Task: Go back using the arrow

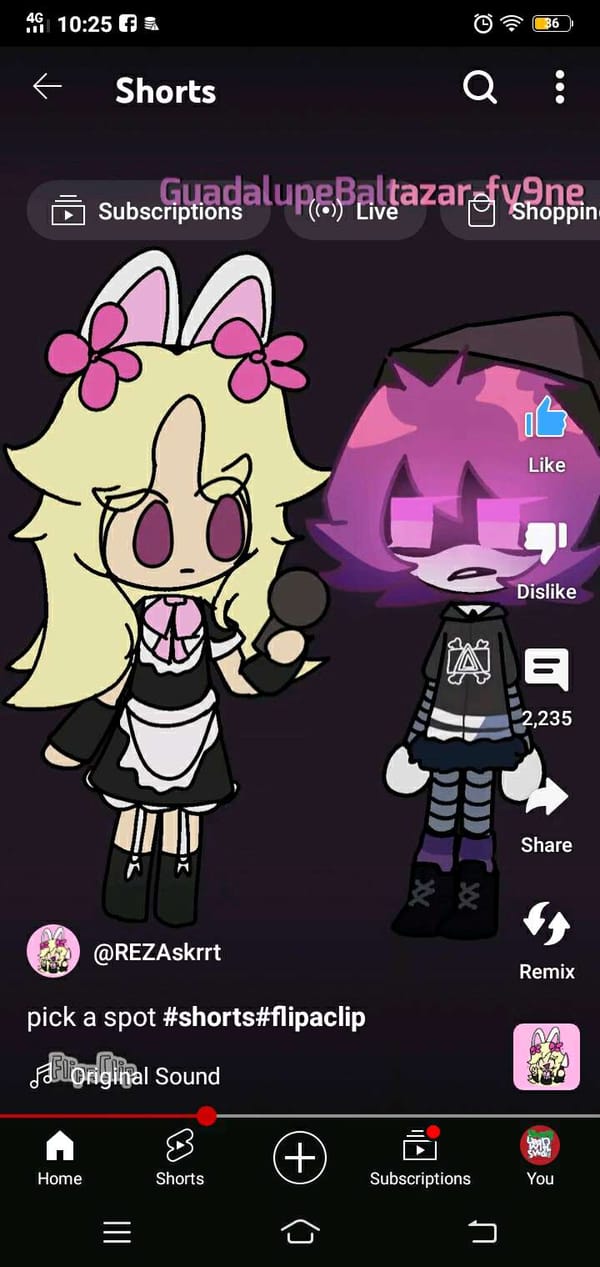Action: (x=47, y=87)
